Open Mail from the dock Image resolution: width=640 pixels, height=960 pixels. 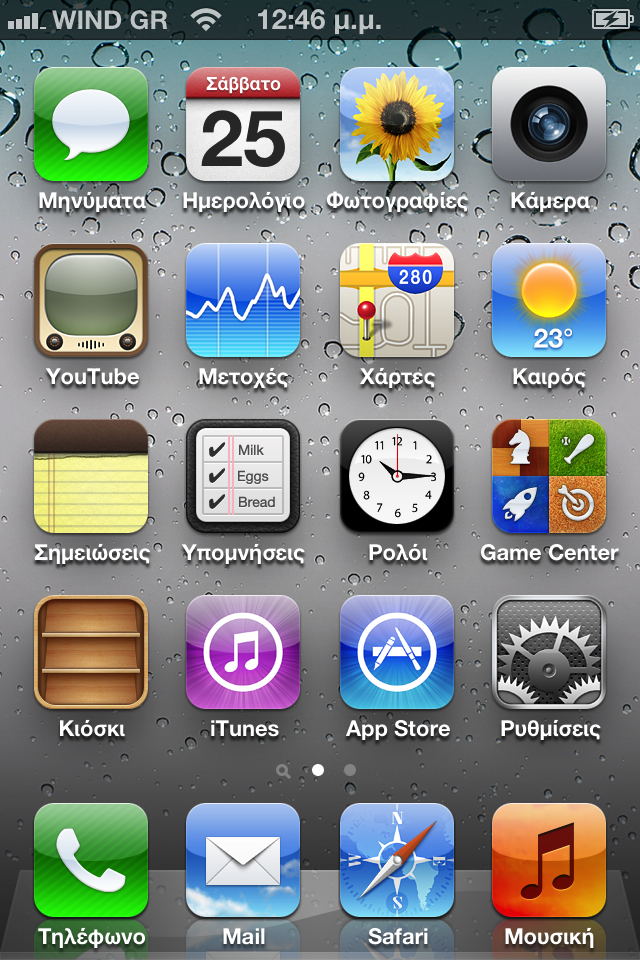pos(243,861)
